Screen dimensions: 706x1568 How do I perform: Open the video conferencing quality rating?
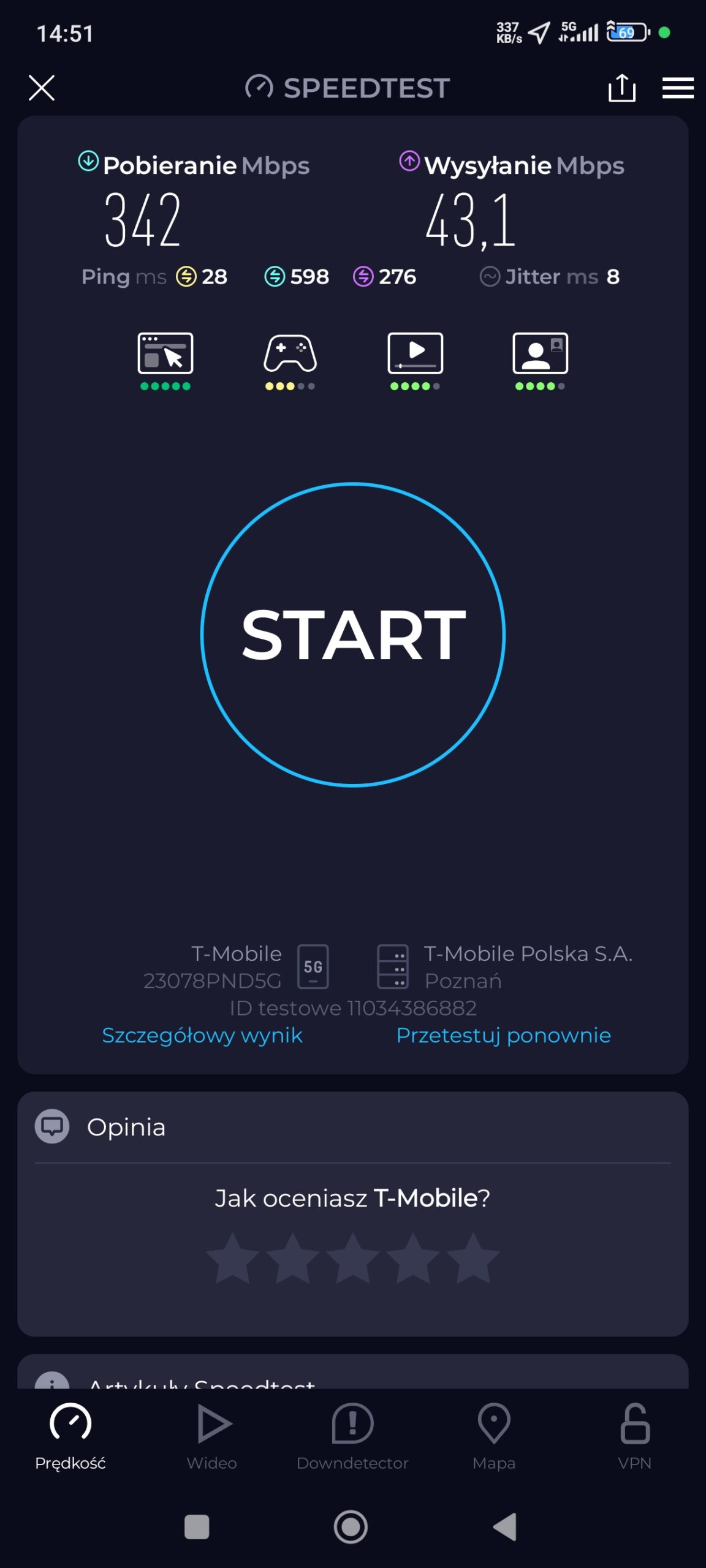pos(540,360)
